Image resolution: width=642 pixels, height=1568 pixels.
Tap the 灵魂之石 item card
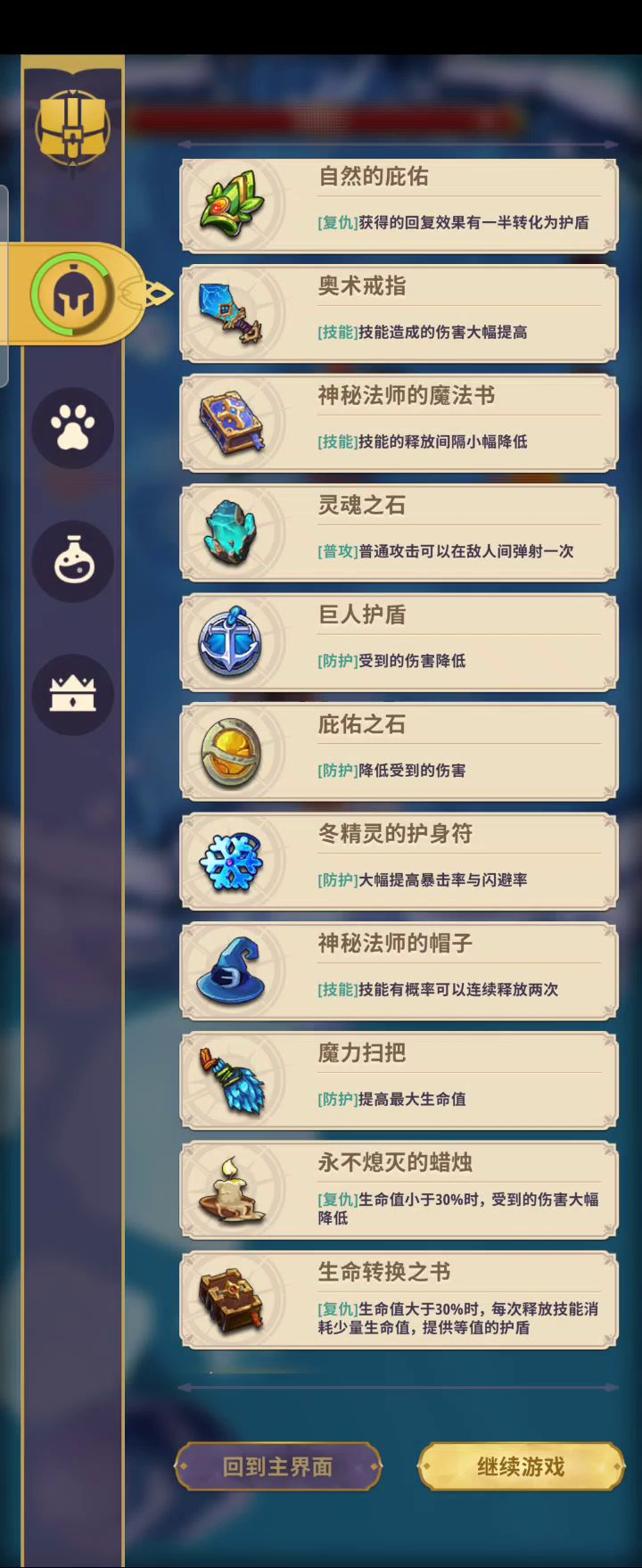click(x=399, y=533)
